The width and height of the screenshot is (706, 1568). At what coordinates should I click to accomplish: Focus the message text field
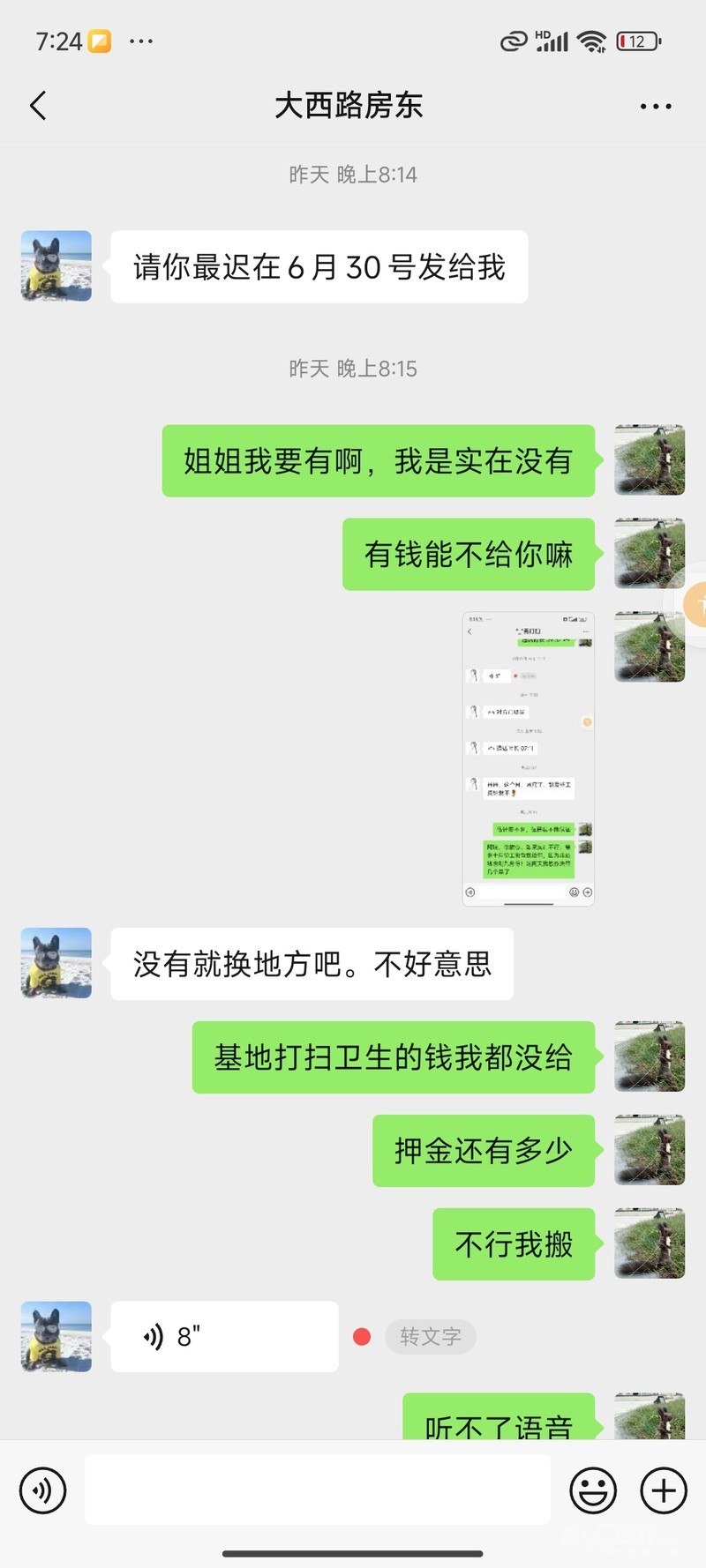click(318, 1490)
